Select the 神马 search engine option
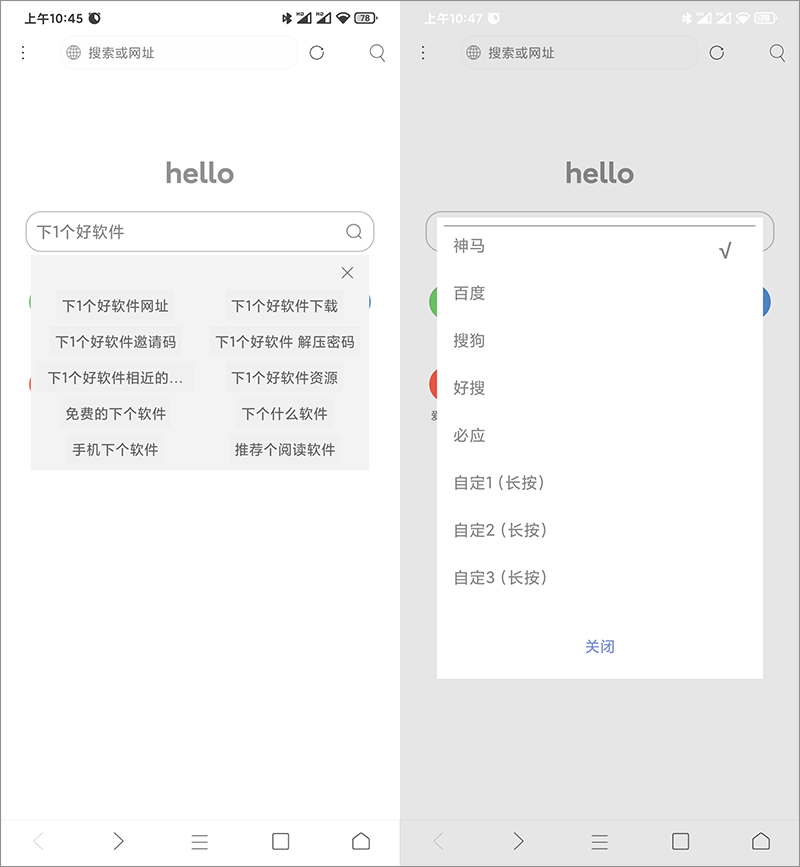The width and height of the screenshot is (800, 867). (470, 246)
